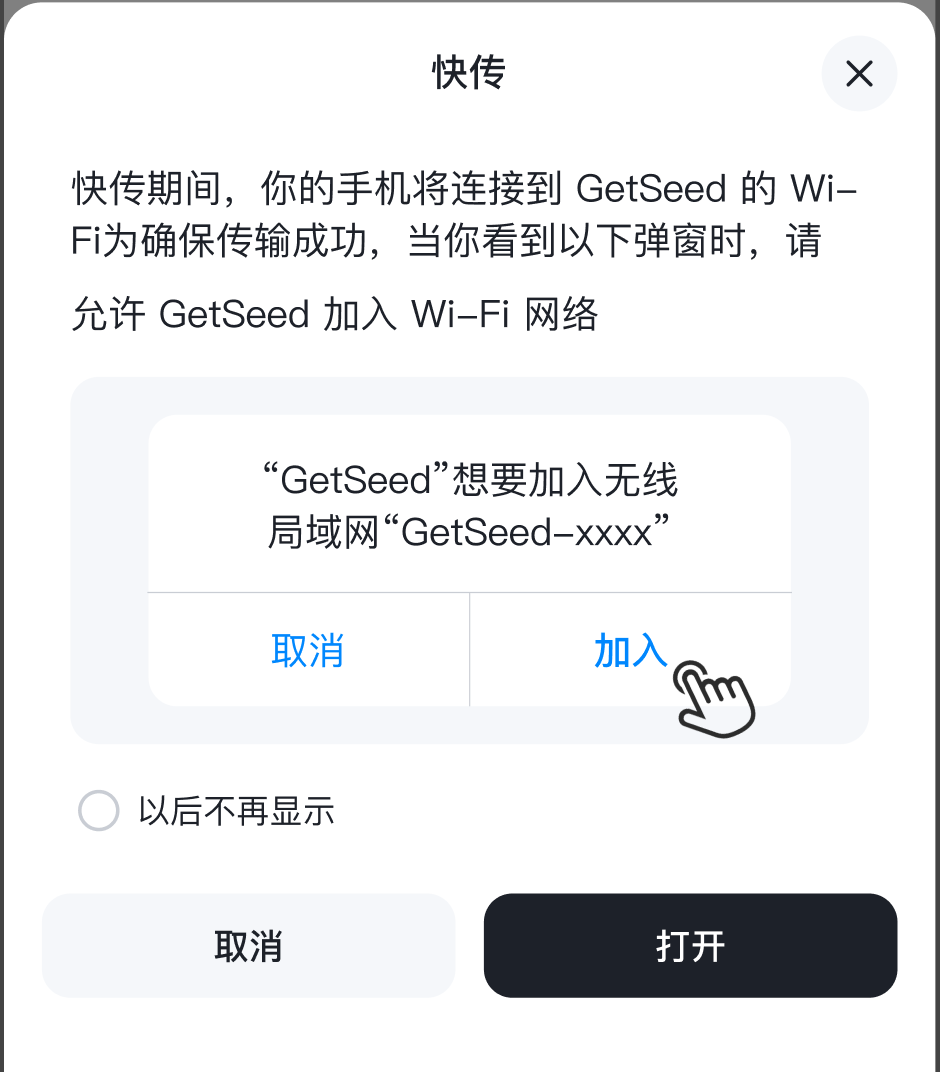Tap the gray 取消 button at the bottom
The width and height of the screenshot is (940, 1072).
click(x=248, y=946)
